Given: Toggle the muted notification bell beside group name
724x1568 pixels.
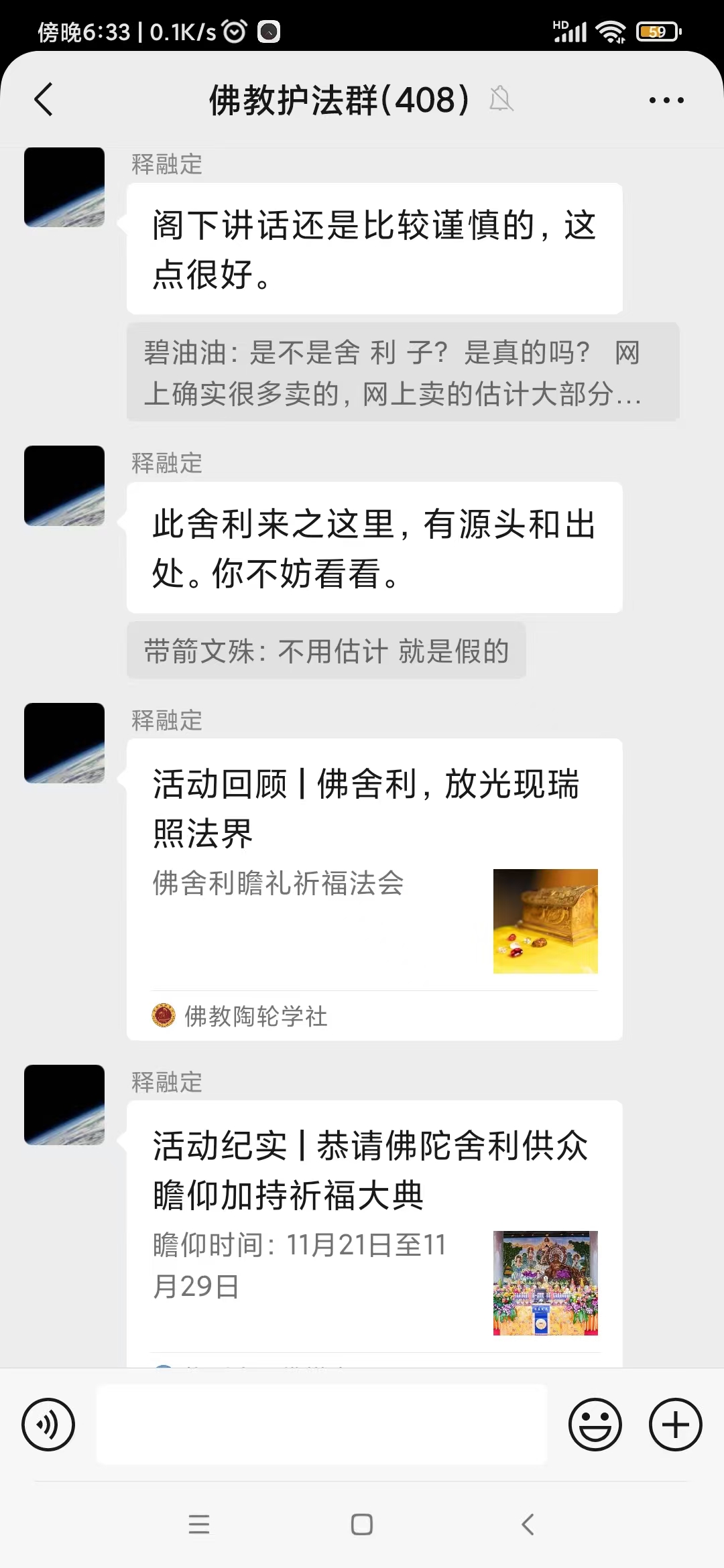Looking at the screenshot, I should 502,99.
